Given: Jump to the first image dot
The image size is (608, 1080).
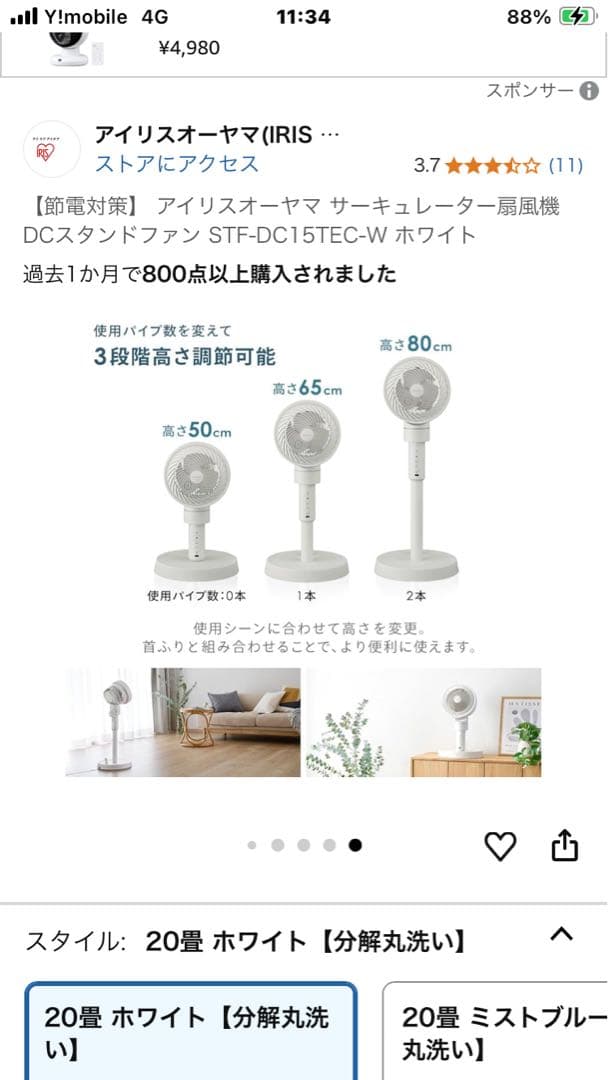Looking at the screenshot, I should [x=252, y=845].
